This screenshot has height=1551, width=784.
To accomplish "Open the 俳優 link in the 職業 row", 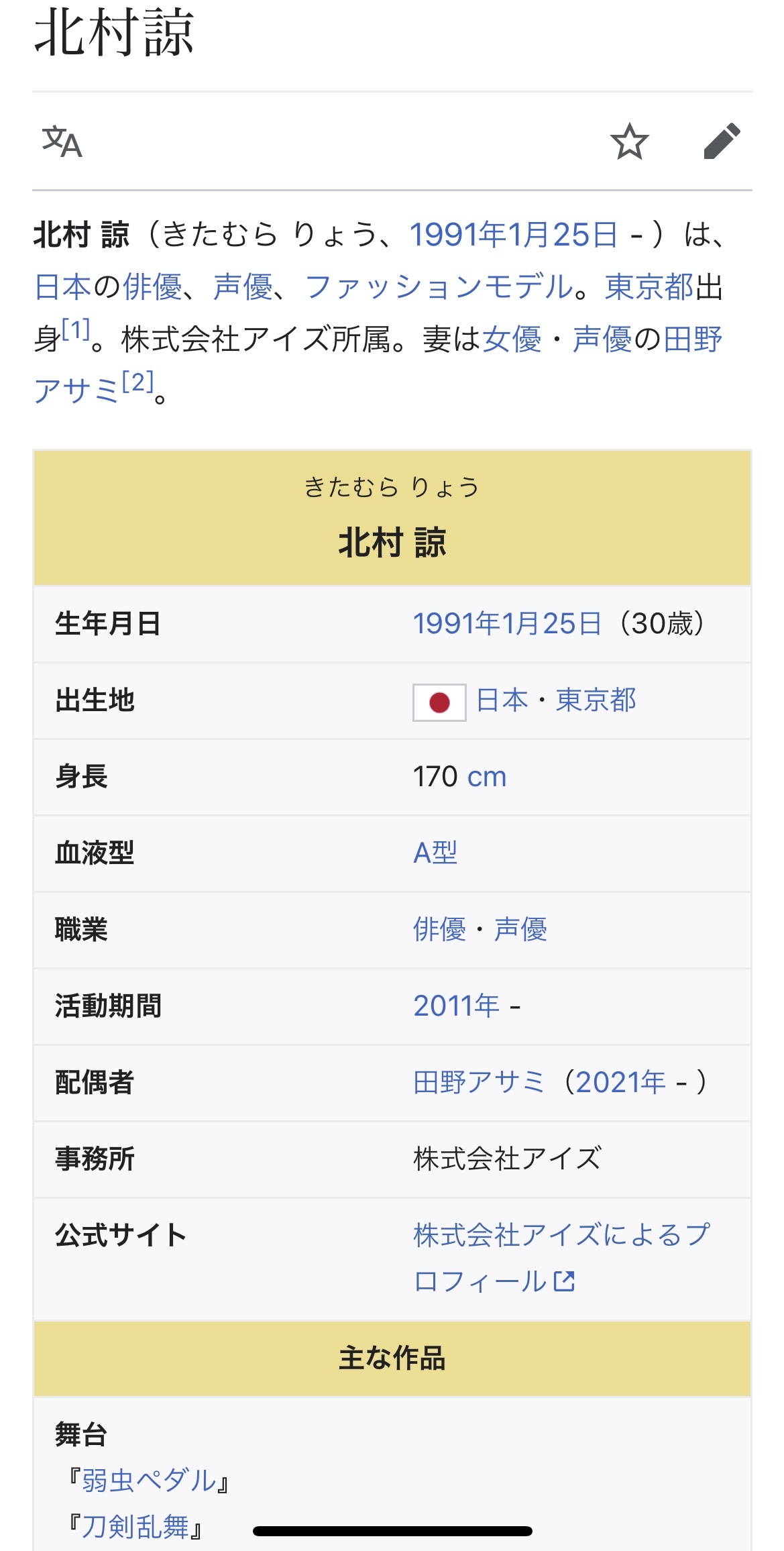I will coord(440,930).
